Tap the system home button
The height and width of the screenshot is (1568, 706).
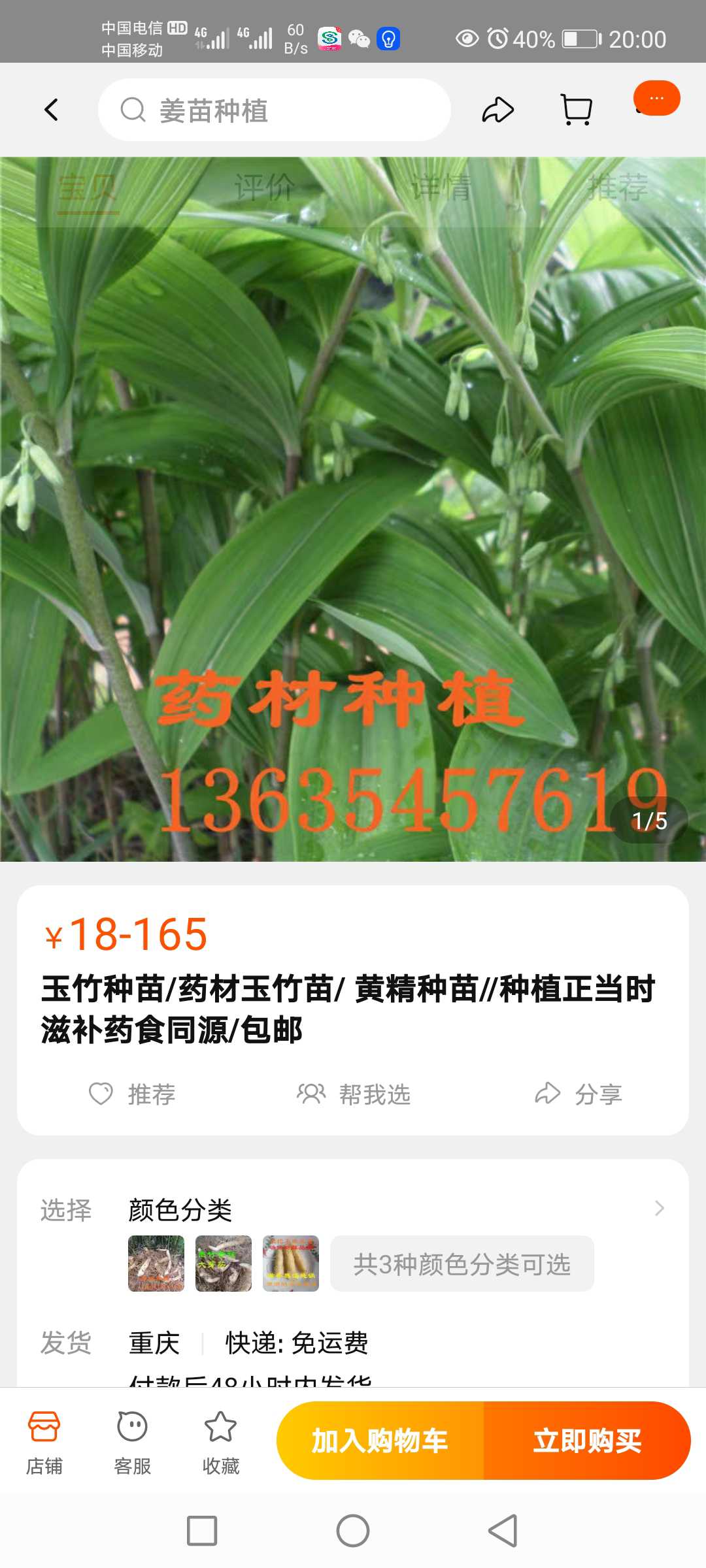[353, 1531]
